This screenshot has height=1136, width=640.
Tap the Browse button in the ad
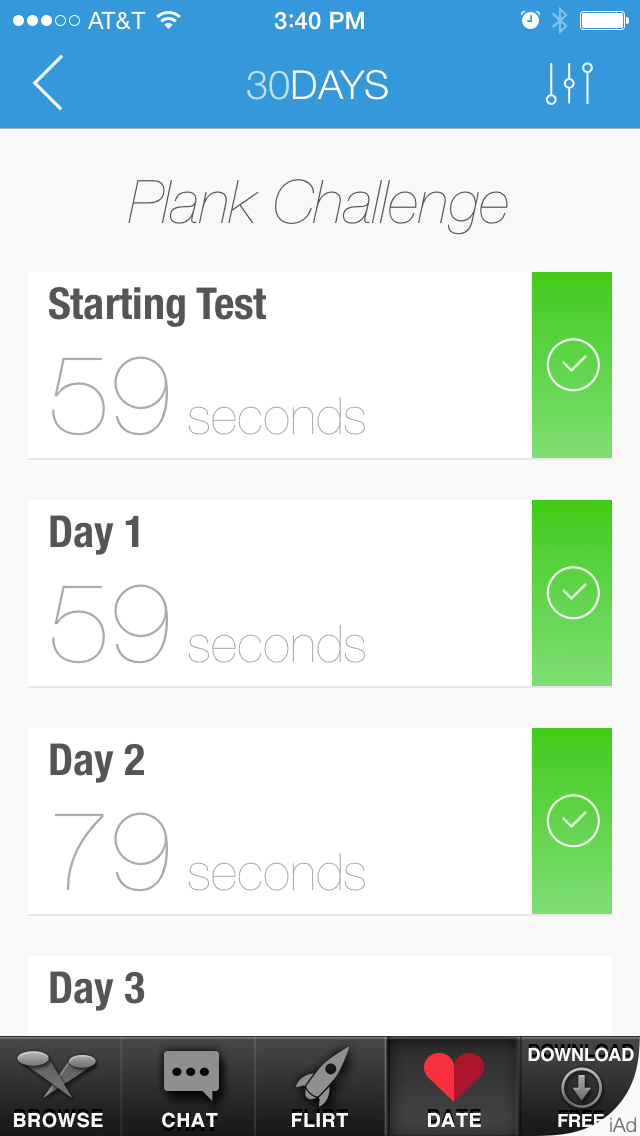(x=59, y=1088)
